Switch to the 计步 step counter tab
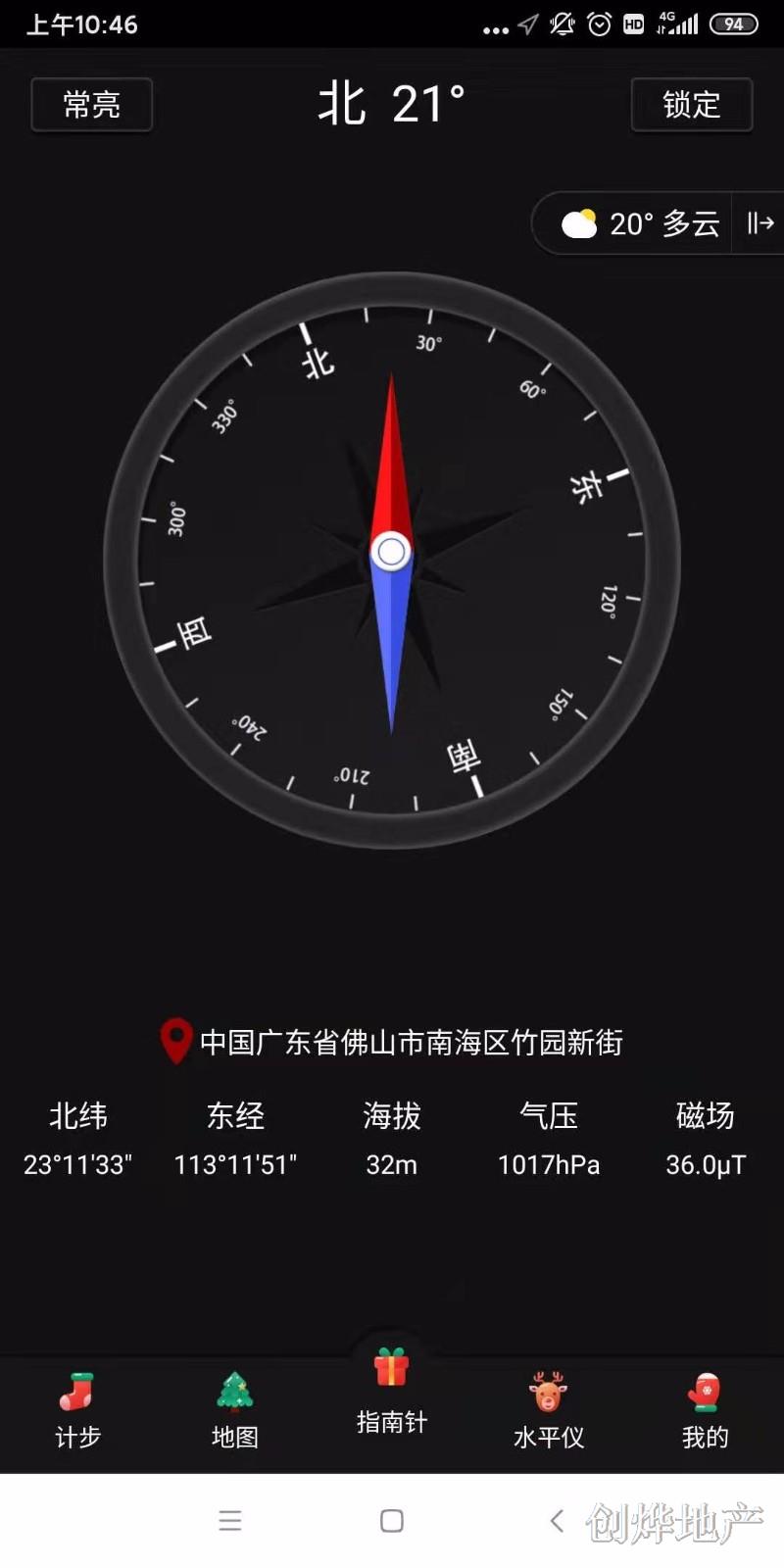The image size is (784, 1568). (x=77, y=1411)
